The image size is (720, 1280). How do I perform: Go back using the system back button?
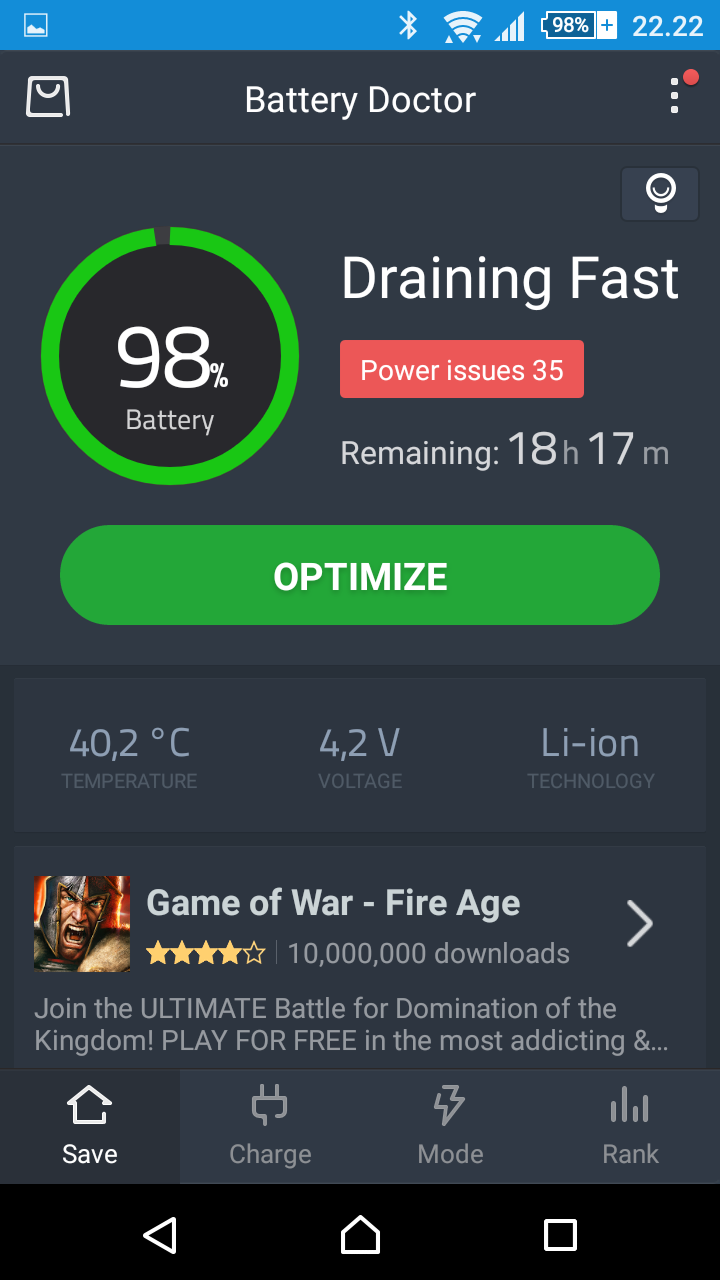160,1235
